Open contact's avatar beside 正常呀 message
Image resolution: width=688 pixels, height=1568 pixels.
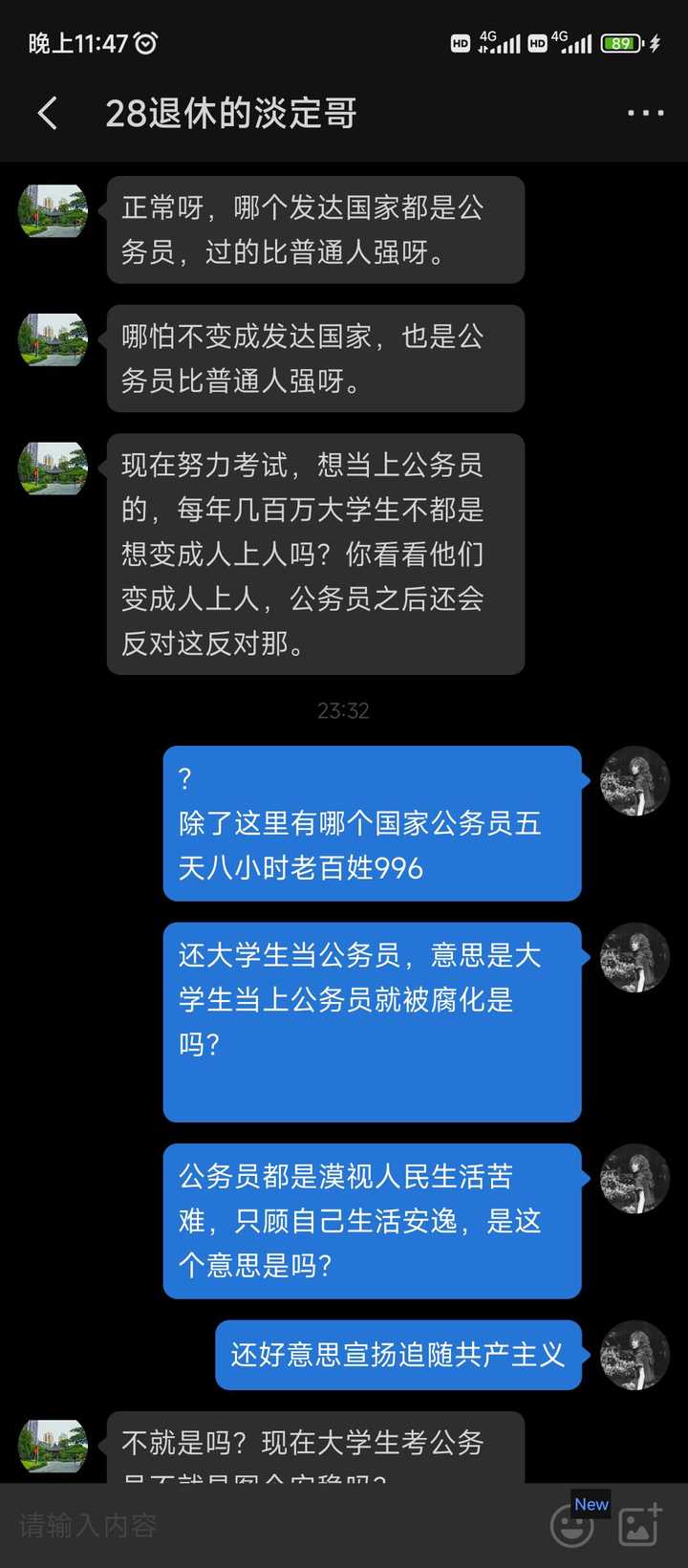pos(53,211)
